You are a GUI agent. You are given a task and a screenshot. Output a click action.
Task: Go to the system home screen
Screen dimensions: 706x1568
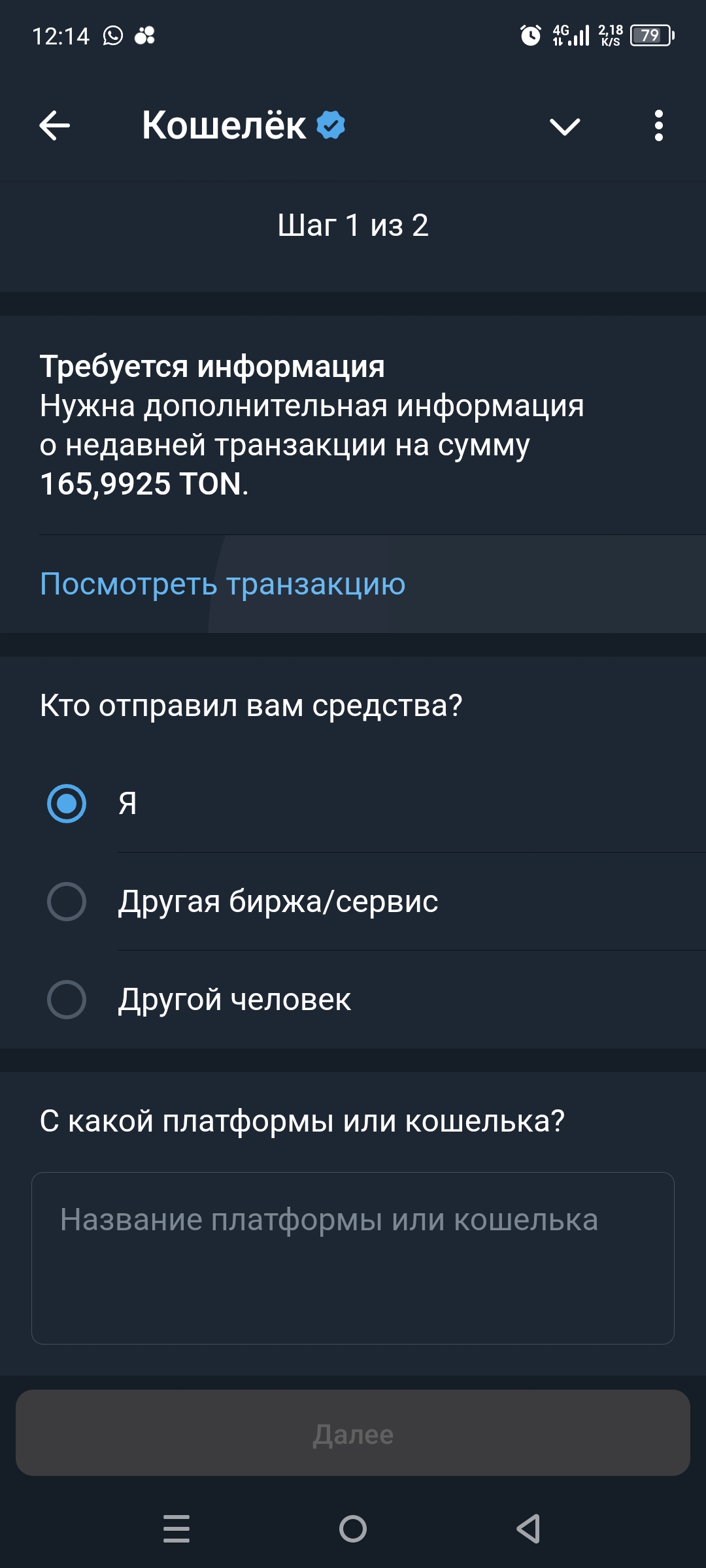coord(353,1529)
